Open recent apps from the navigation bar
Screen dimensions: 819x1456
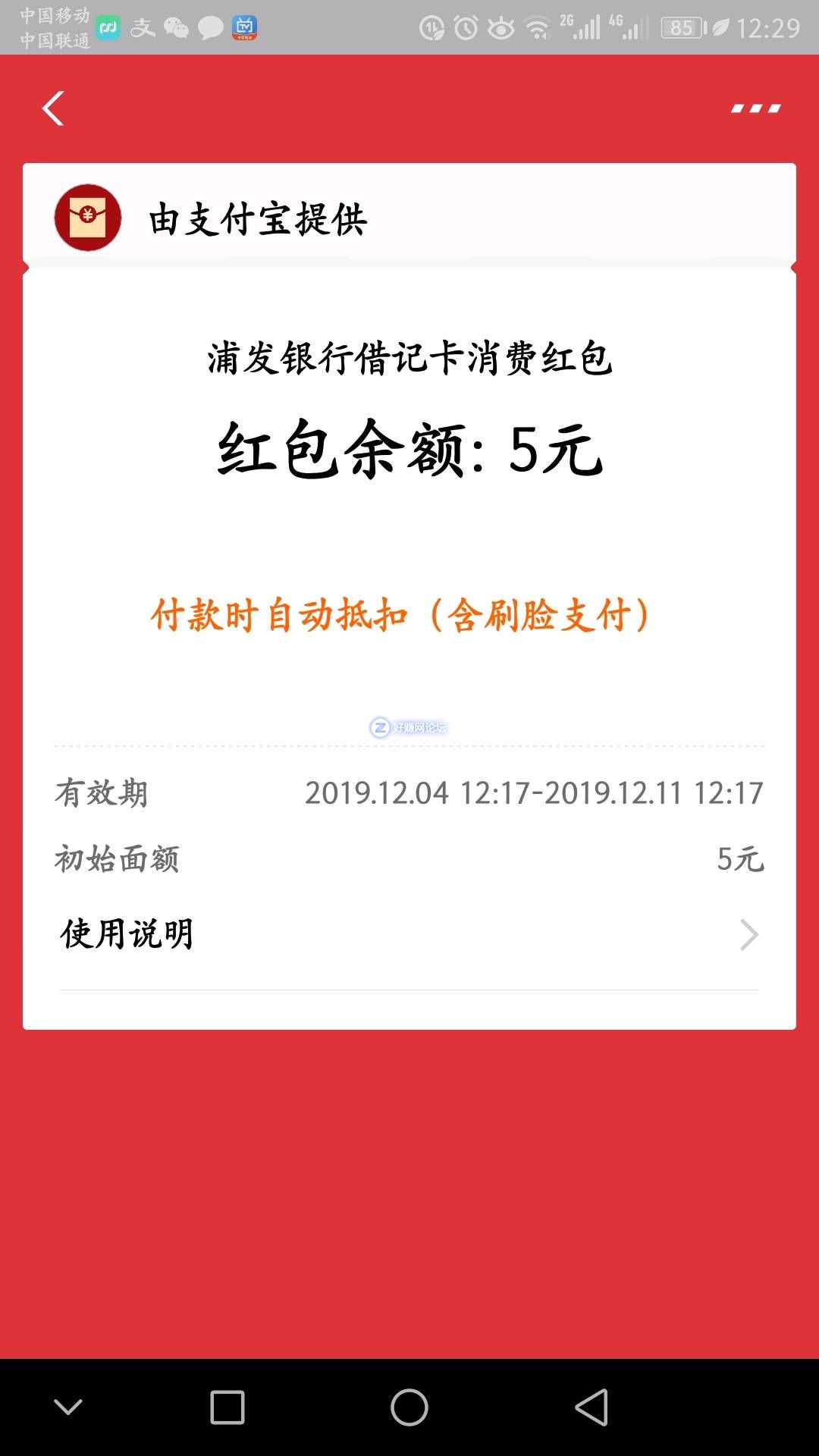coord(227,1407)
